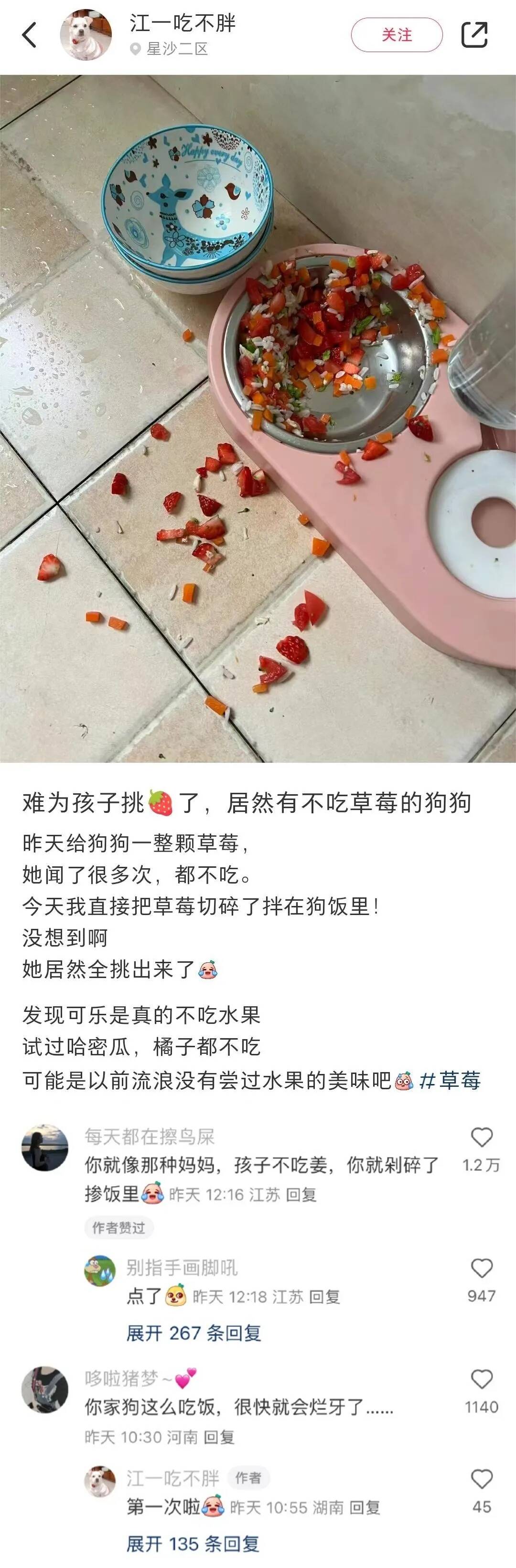The width and height of the screenshot is (516, 1568).
Task: Like 别指手画脚吼's reply
Action: coord(481,1269)
